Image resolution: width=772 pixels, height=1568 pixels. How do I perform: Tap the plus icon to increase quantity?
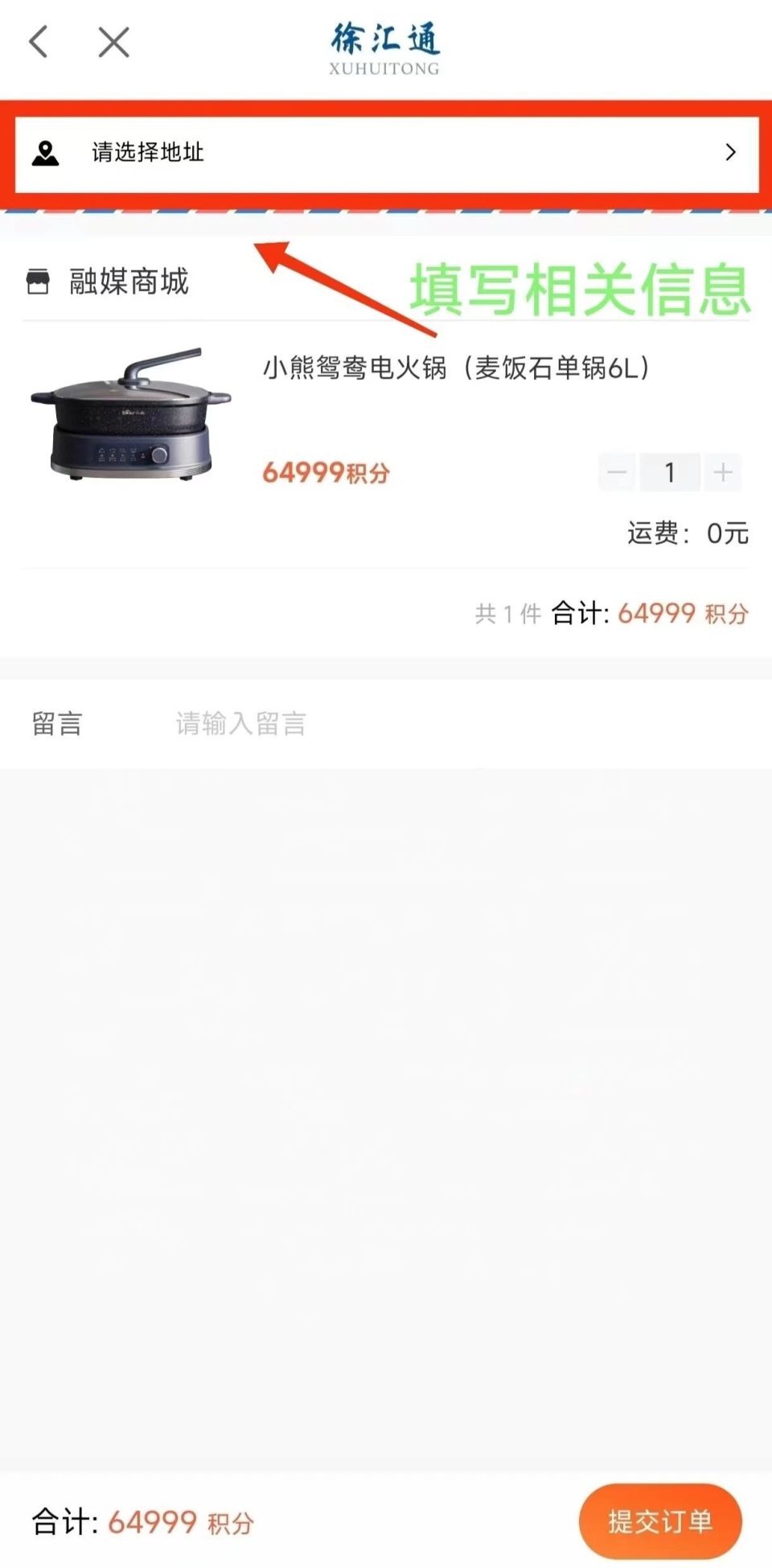[721, 472]
